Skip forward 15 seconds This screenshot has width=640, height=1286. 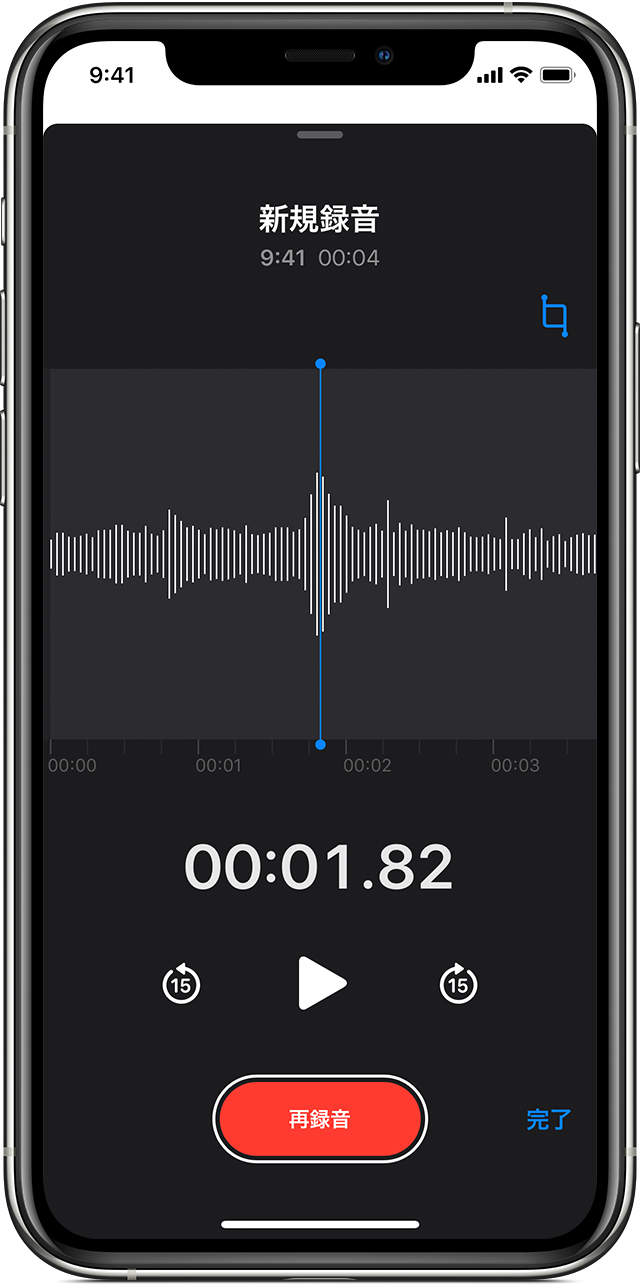tap(458, 984)
